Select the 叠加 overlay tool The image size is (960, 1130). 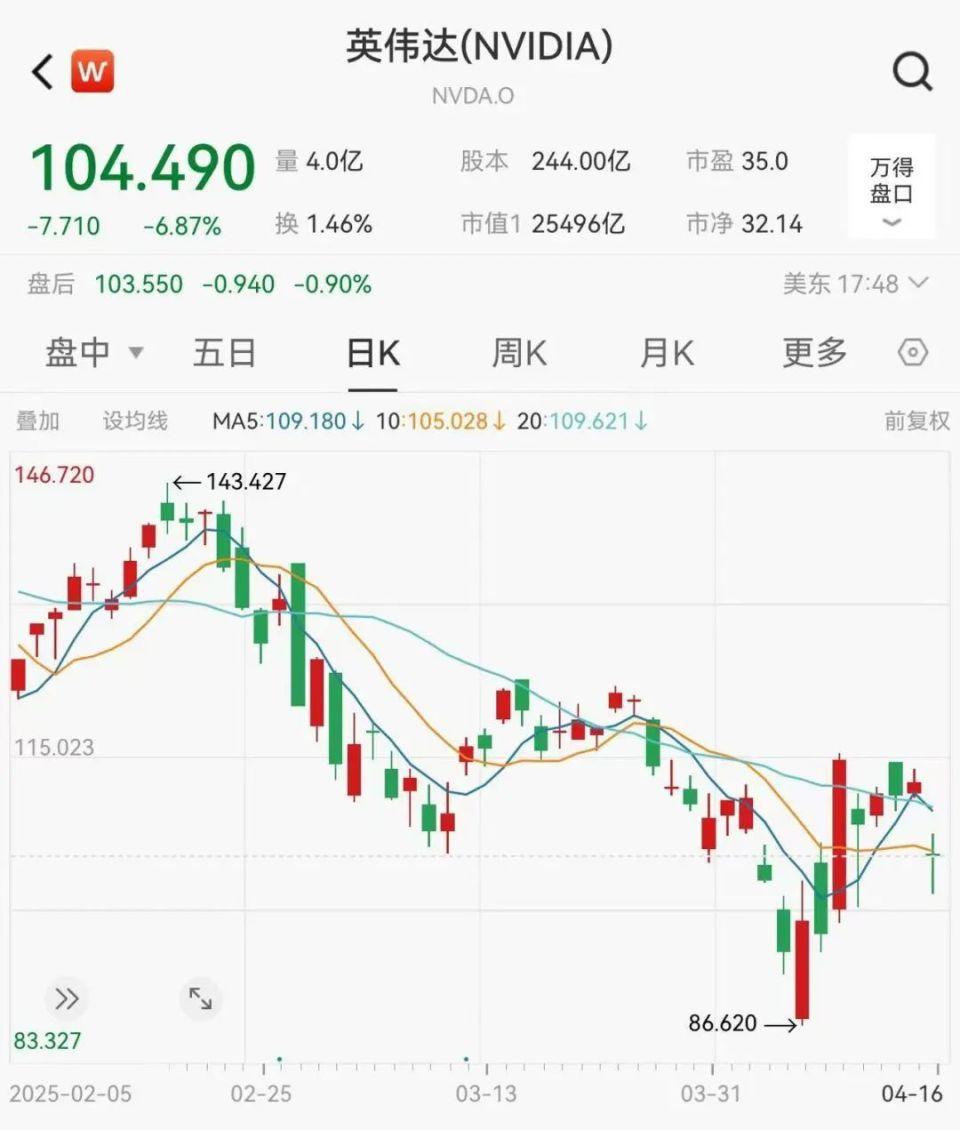[x=35, y=421]
